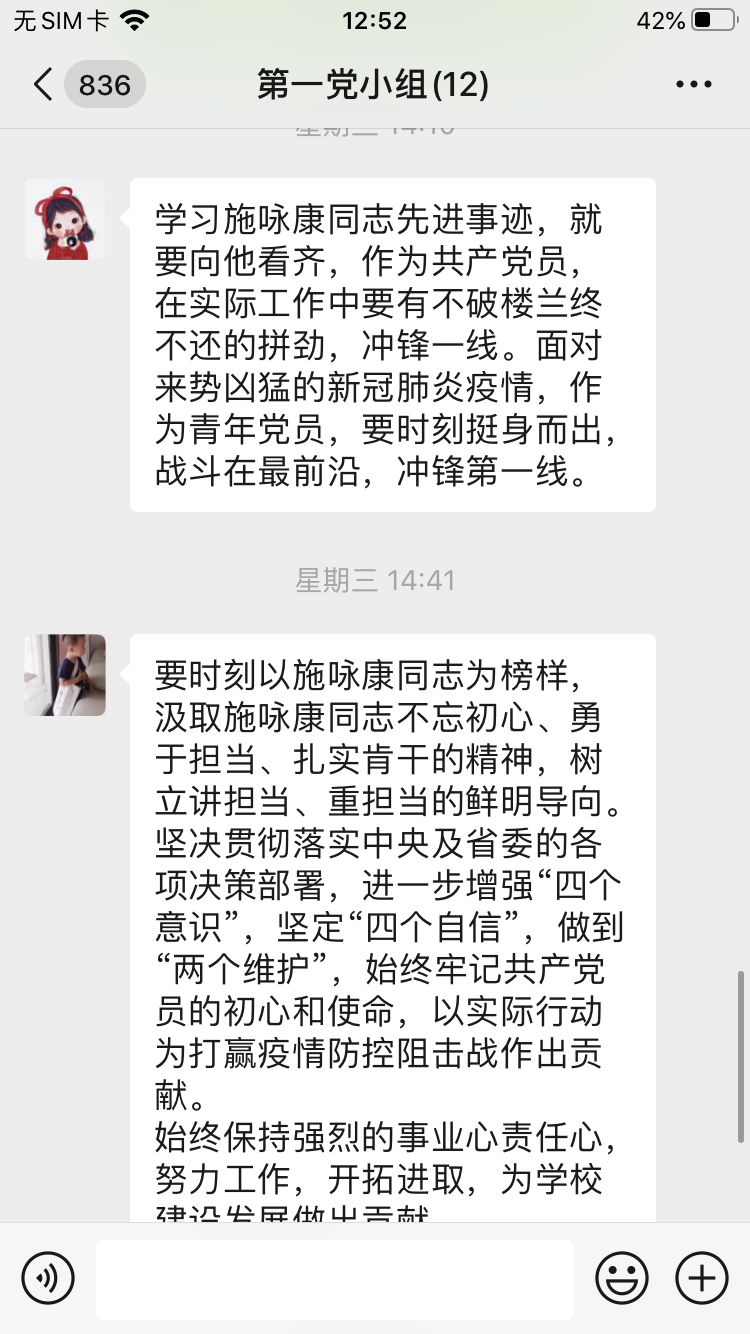Tap the message text field
This screenshot has height=1334, width=750.
(x=335, y=1279)
